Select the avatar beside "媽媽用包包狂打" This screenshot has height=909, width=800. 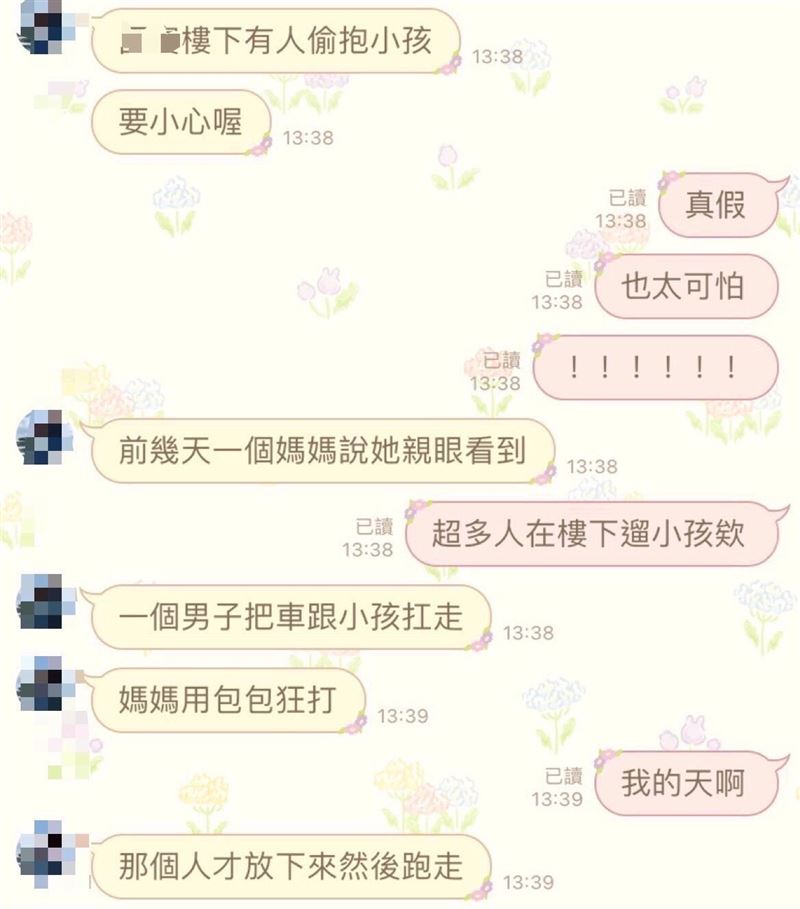tap(46, 685)
